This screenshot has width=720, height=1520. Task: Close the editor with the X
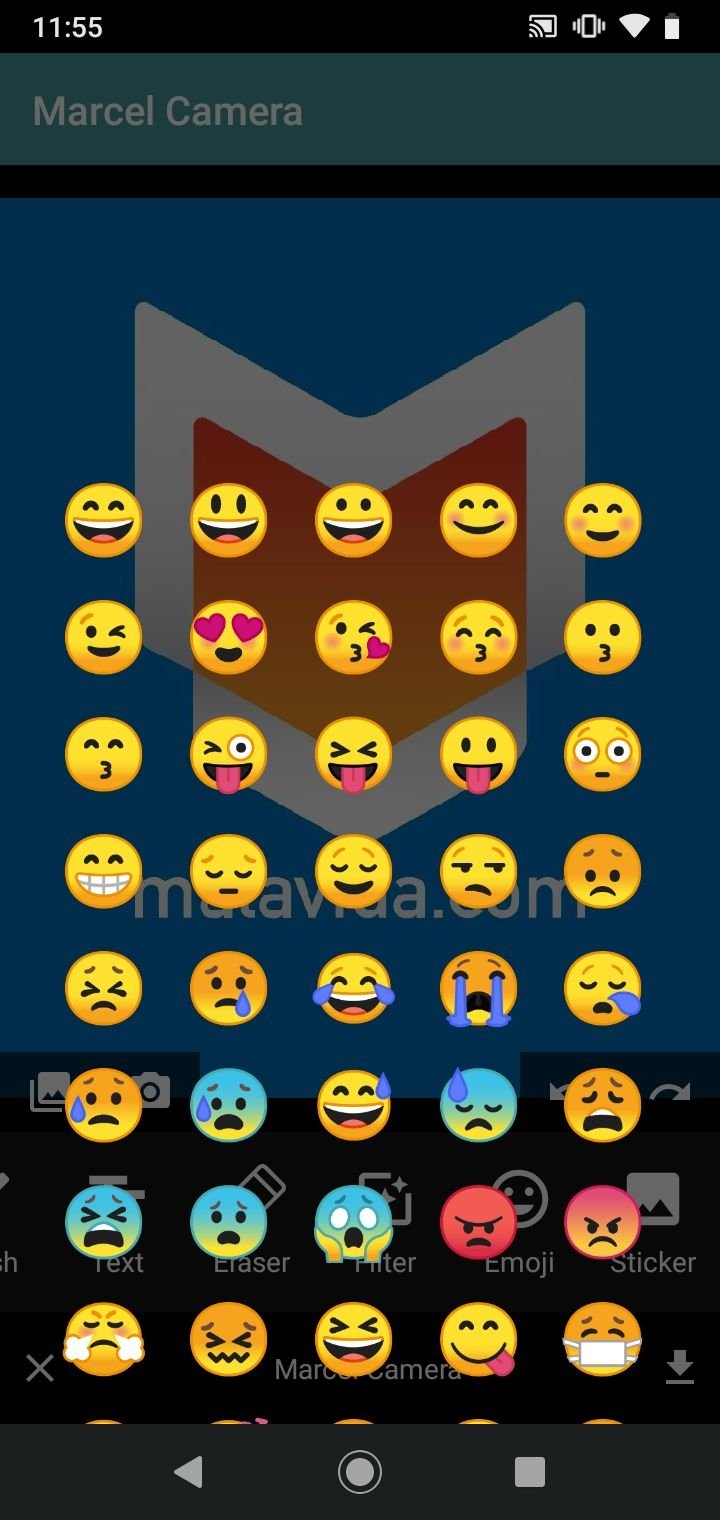pos(39,1368)
